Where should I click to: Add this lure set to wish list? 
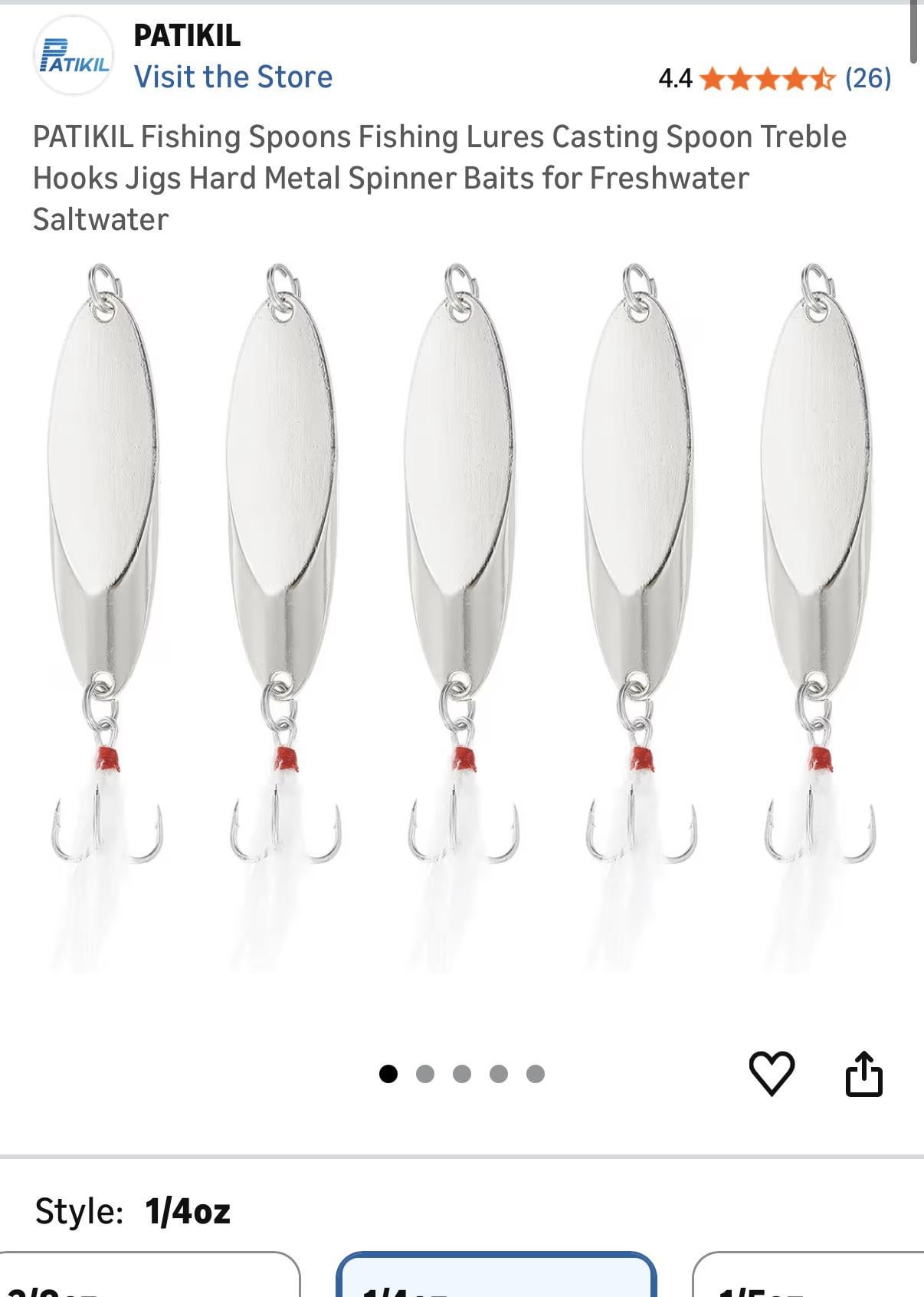771,1073
